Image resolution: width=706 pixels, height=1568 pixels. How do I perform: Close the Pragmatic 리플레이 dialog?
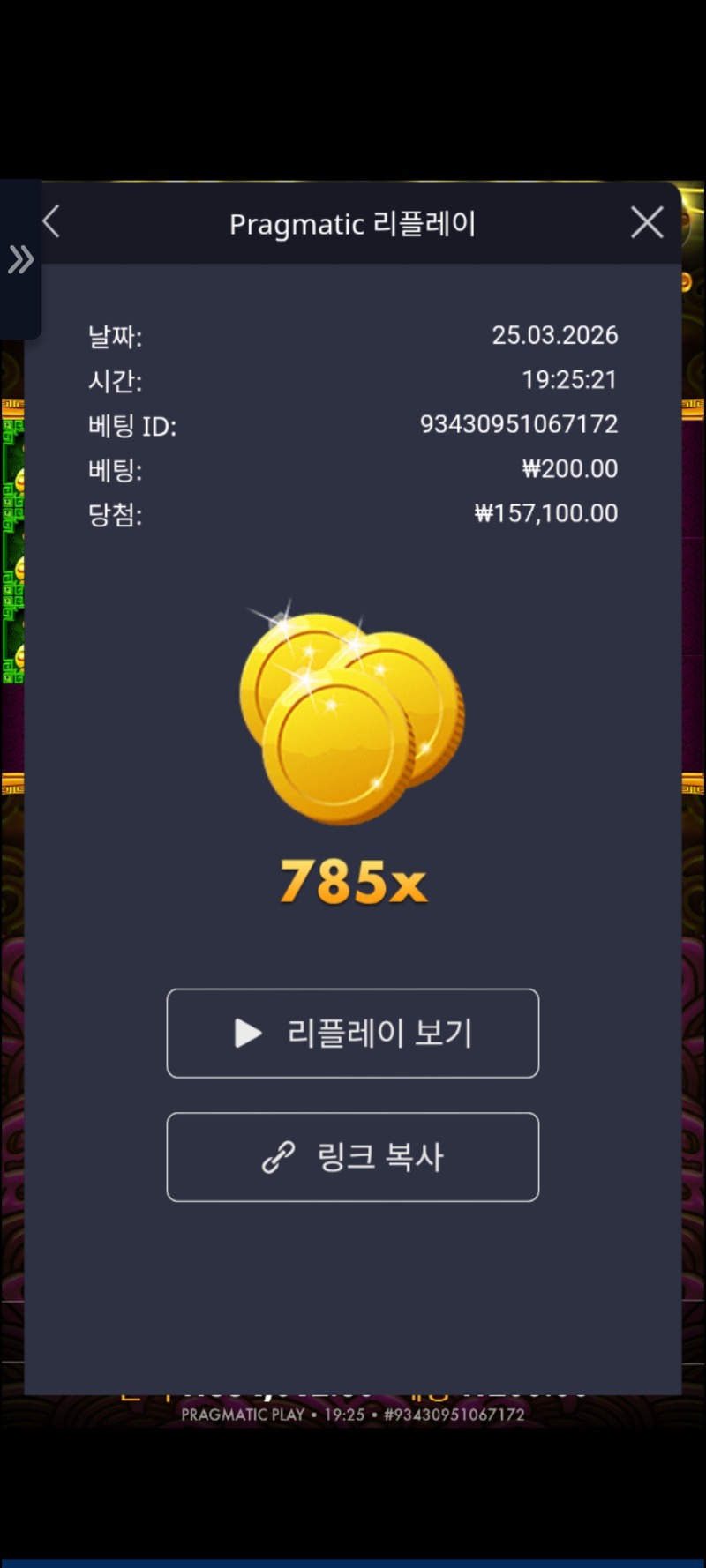click(x=647, y=223)
